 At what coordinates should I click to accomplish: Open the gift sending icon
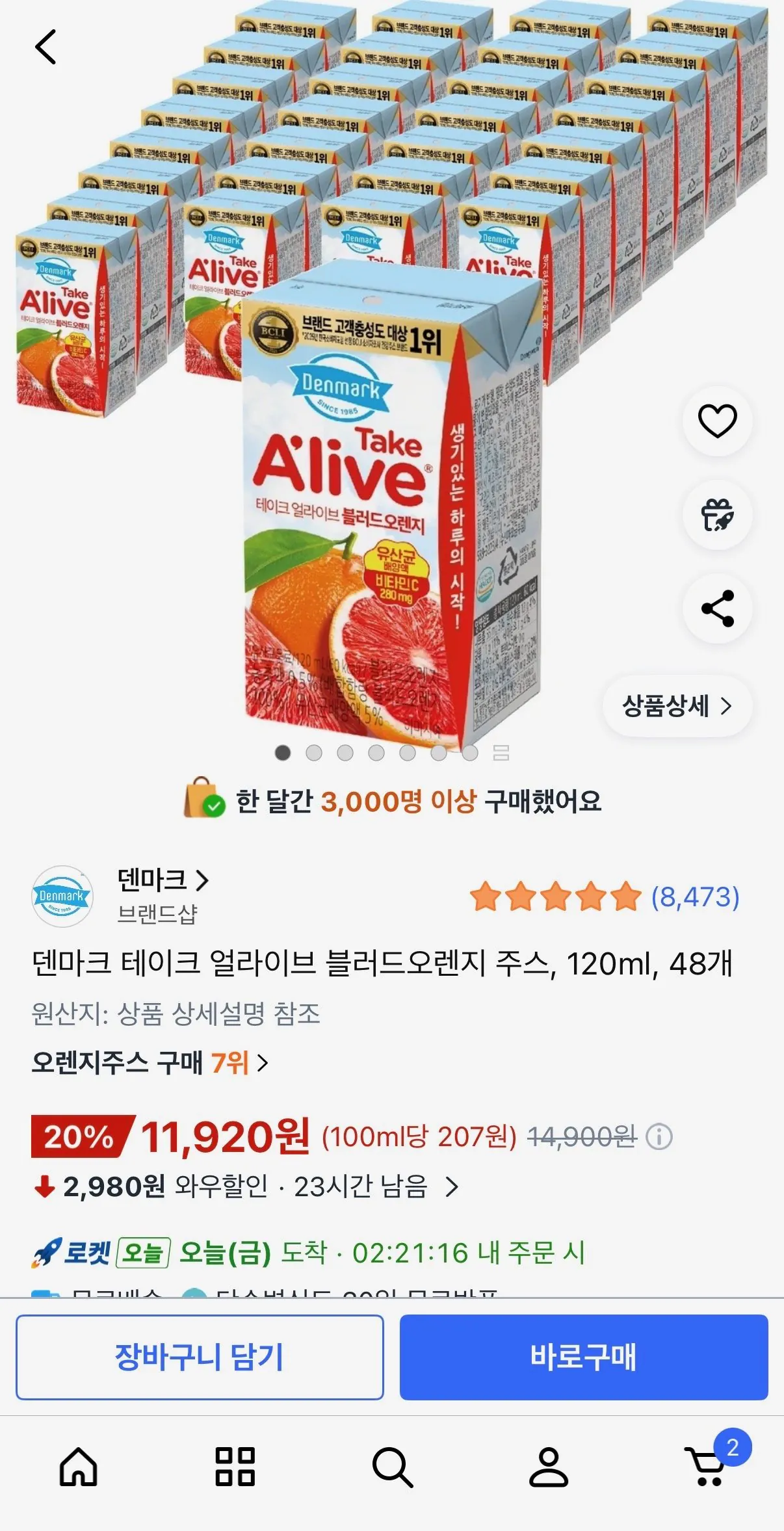coord(716,516)
